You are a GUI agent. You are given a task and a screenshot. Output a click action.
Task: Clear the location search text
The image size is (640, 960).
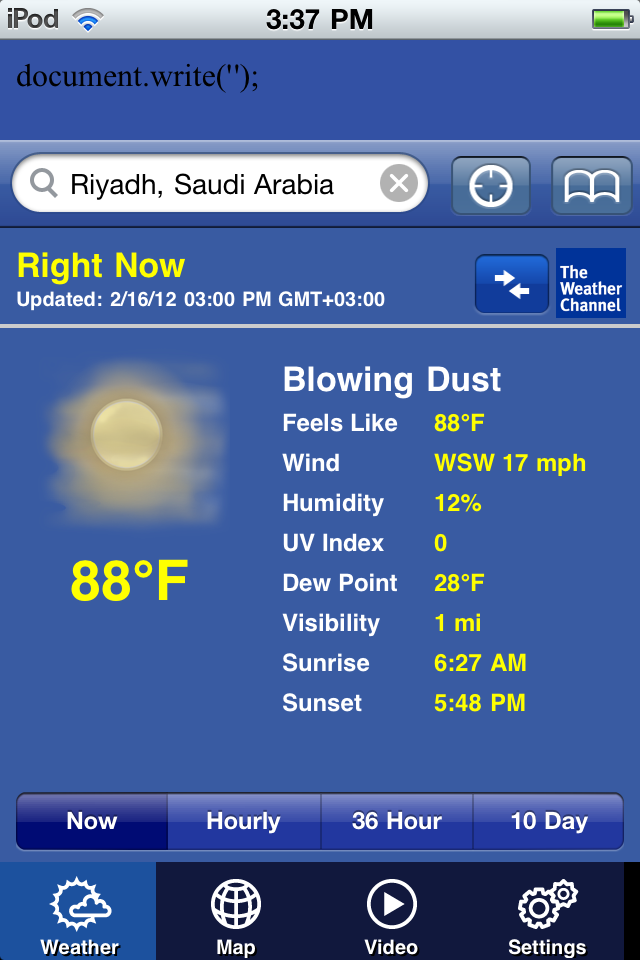[x=398, y=184]
